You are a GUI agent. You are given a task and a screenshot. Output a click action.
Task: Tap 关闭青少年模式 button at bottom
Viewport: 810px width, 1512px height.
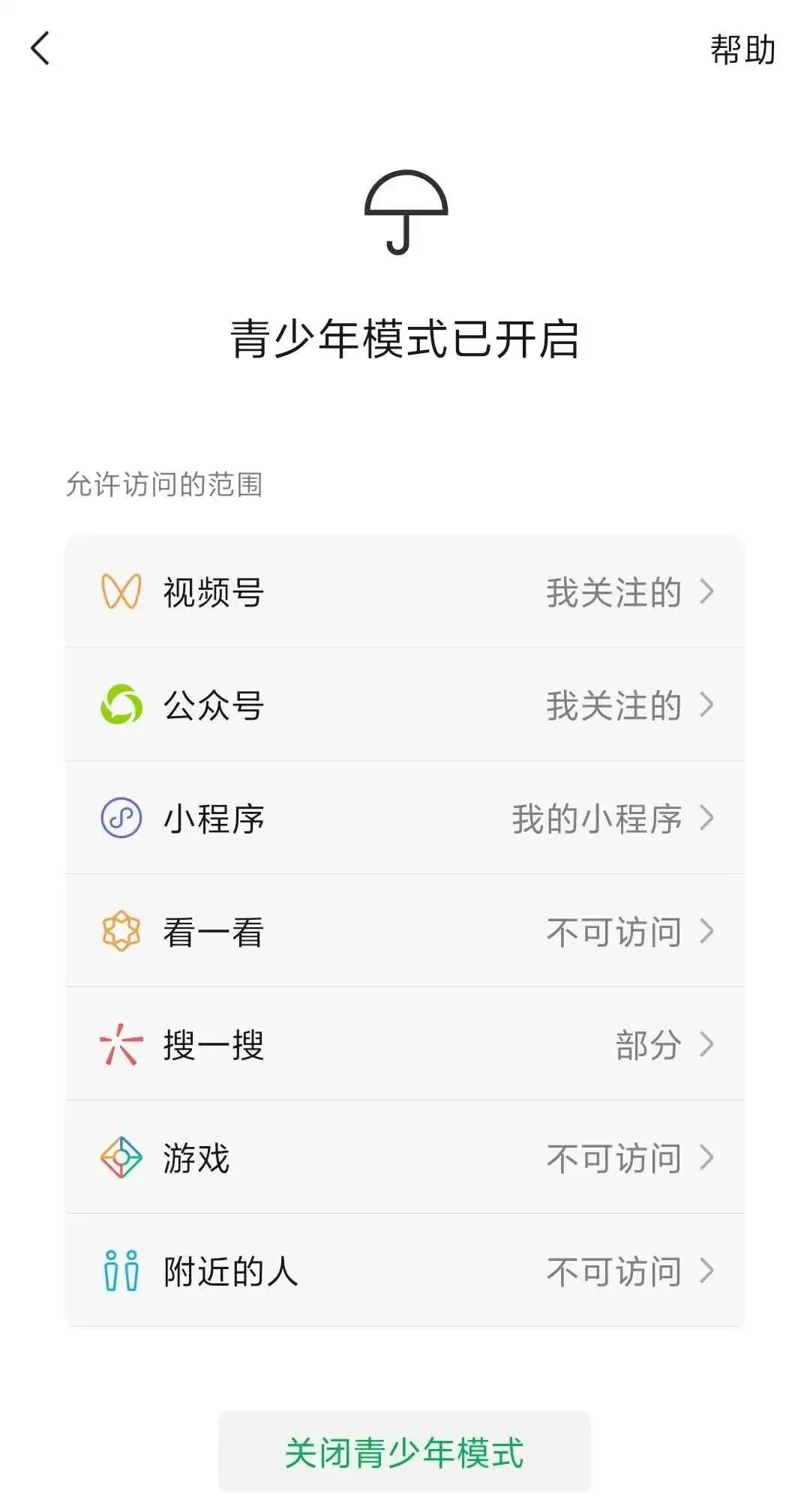click(405, 1450)
